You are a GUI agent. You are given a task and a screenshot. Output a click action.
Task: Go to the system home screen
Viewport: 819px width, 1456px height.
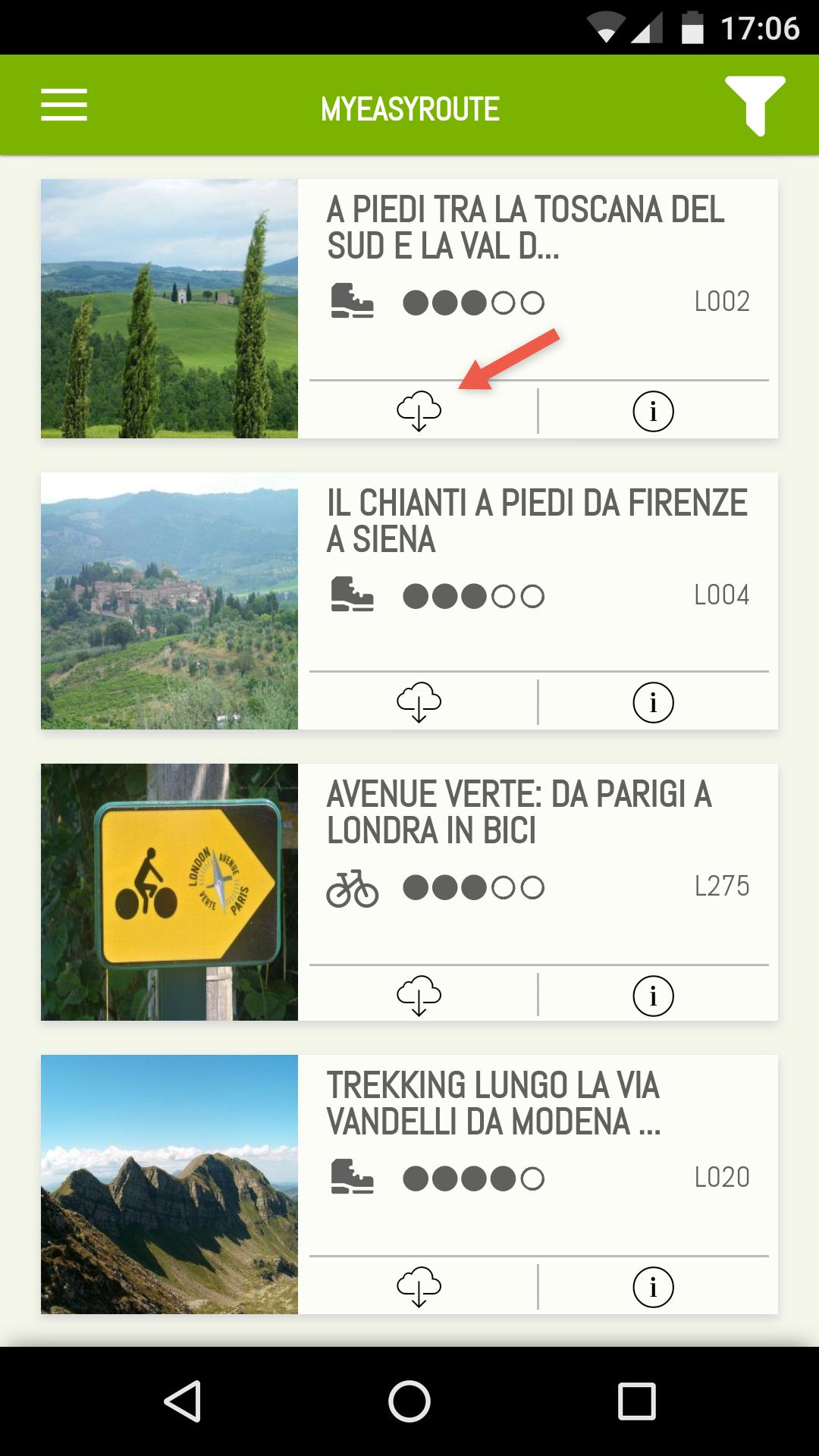(x=409, y=1401)
